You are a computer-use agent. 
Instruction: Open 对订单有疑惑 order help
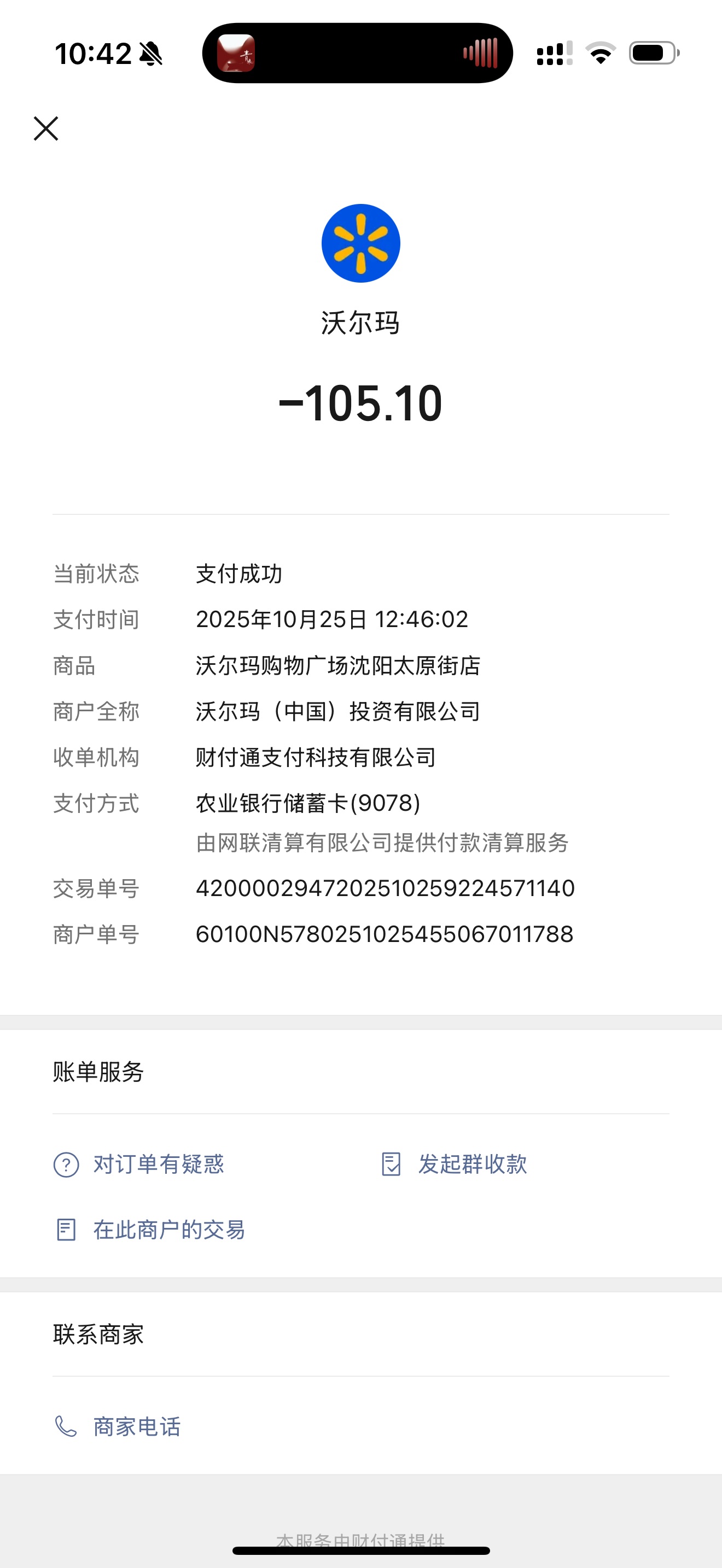point(139,1165)
